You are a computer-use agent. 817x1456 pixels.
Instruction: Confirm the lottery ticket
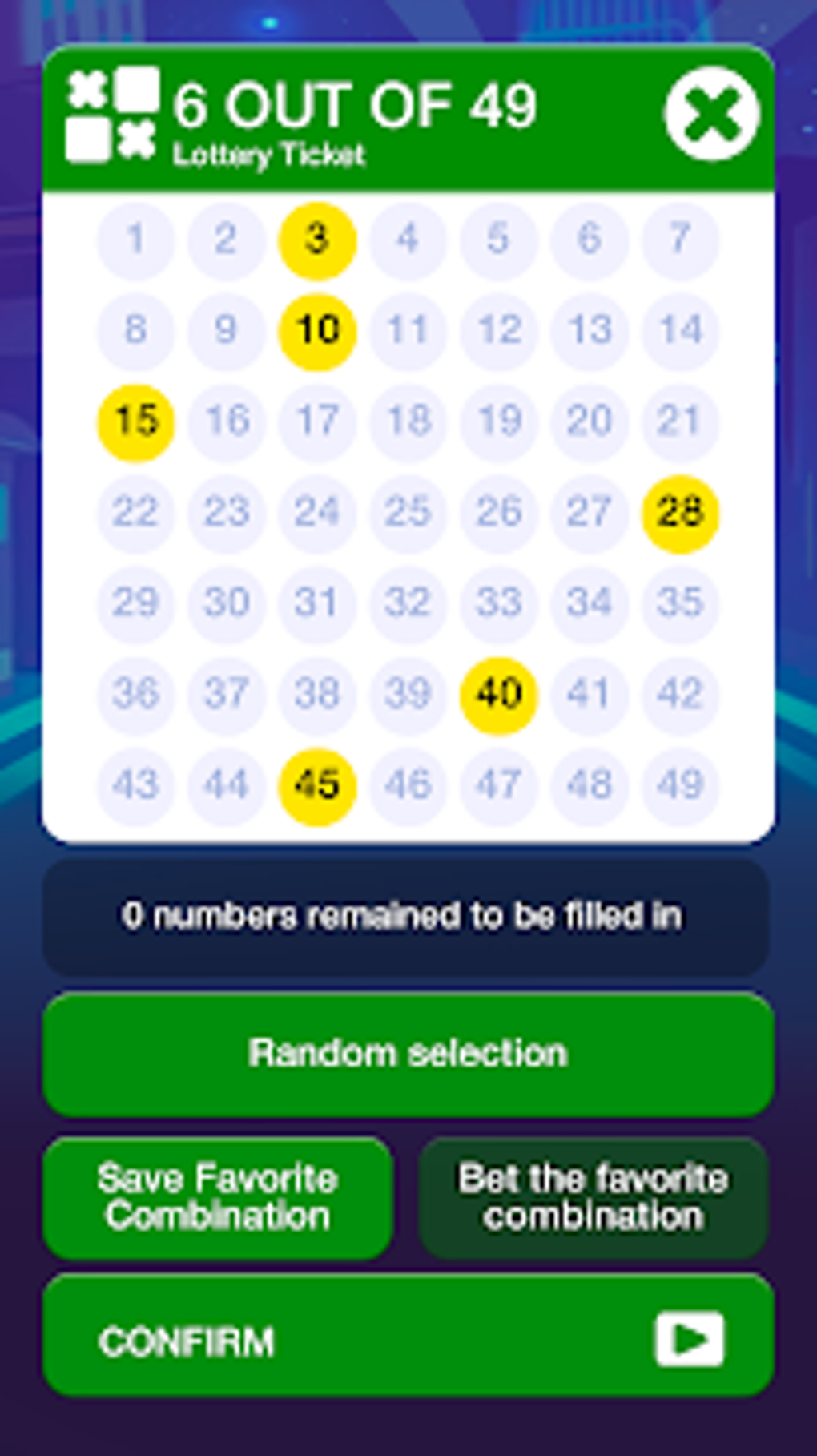coord(408,1336)
